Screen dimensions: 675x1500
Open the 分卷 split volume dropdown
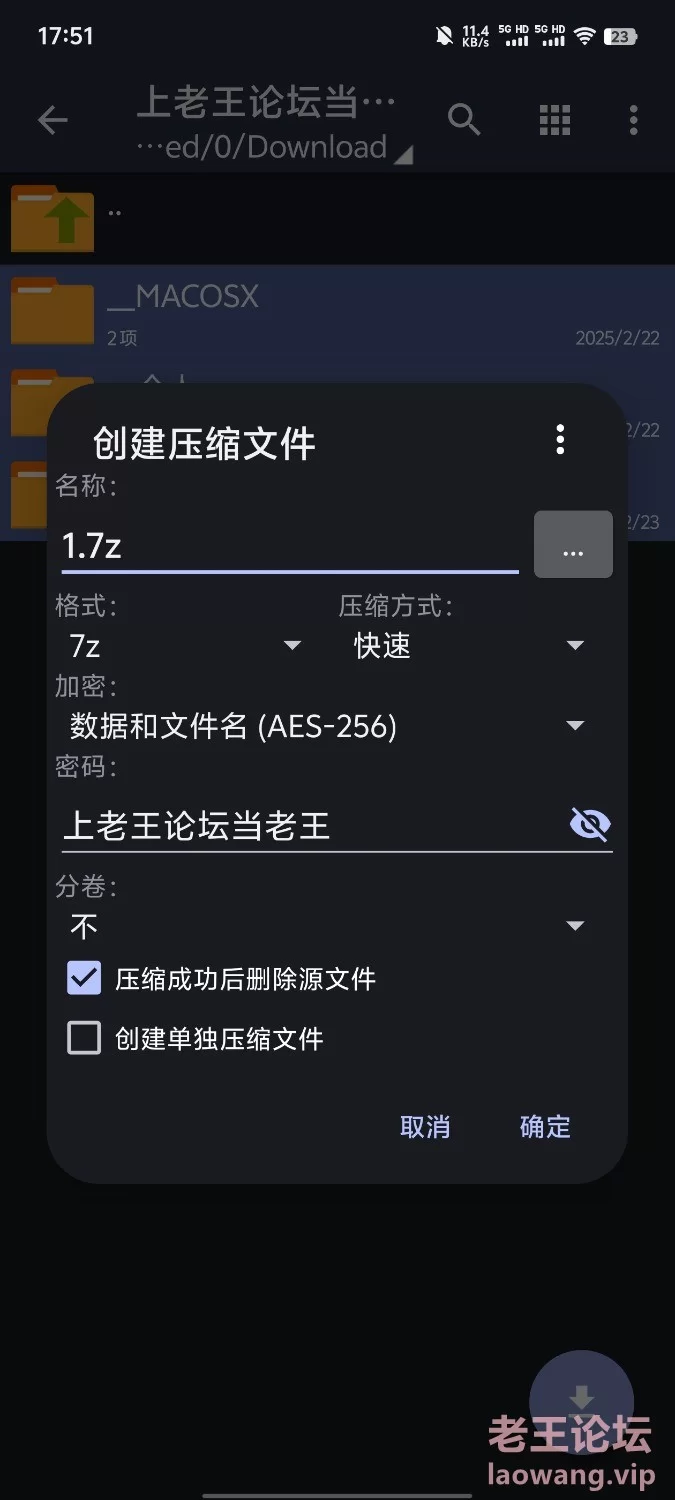[327, 926]
